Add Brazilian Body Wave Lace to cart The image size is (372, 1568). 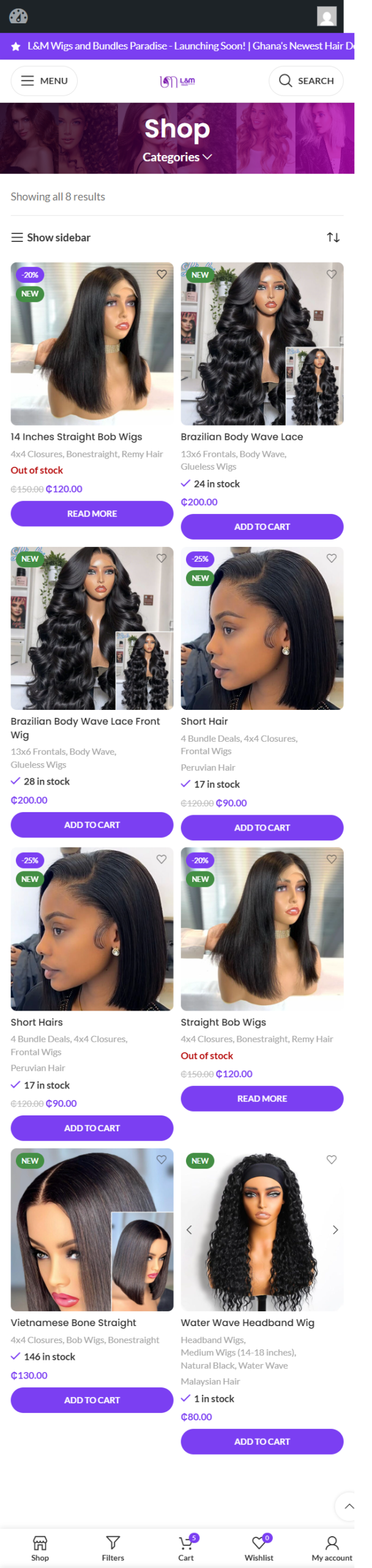(262, 527)
